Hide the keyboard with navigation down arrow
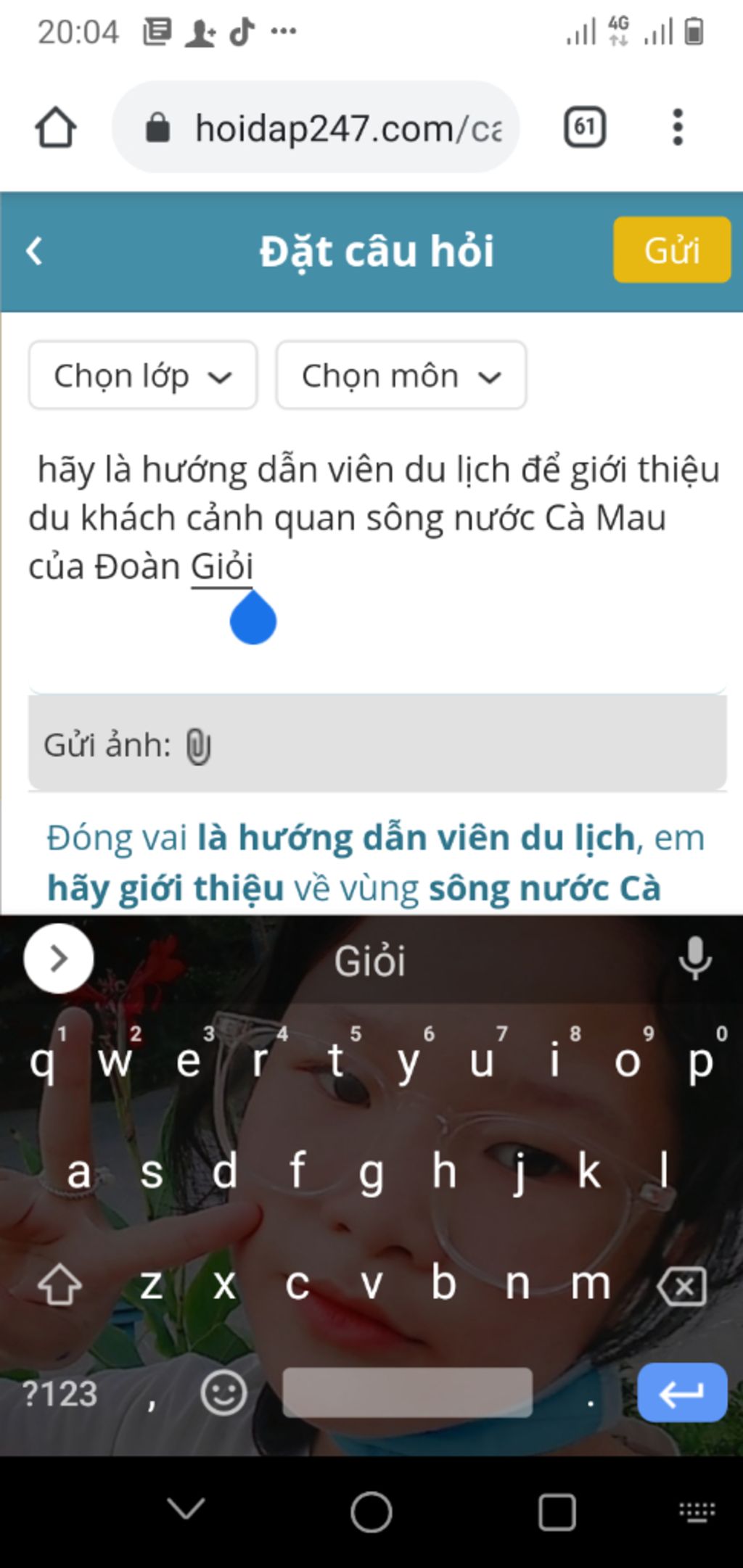The height and width of the screenshot is (1568, 743). pyautogui.click(x=186, y=1510)
